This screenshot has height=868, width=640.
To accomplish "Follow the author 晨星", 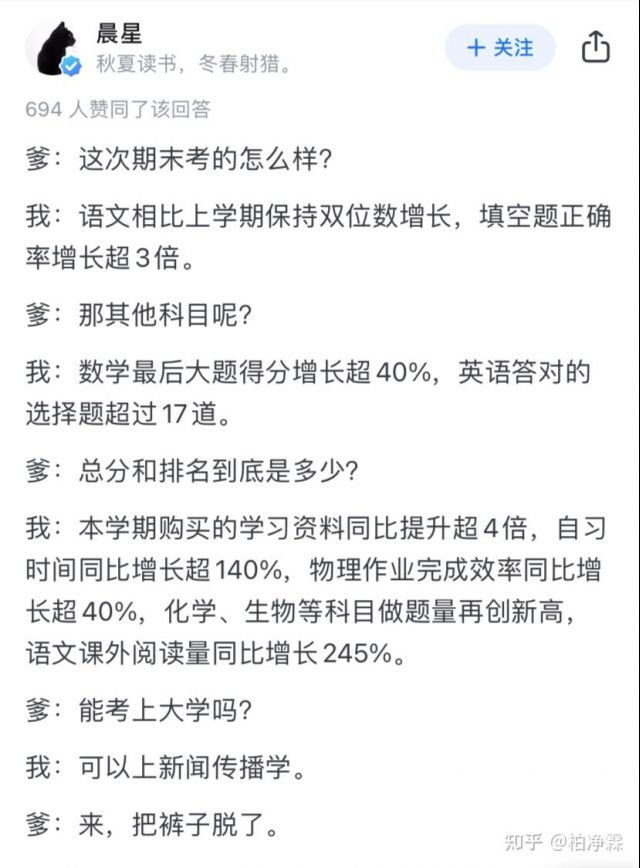I will (501, 48).
